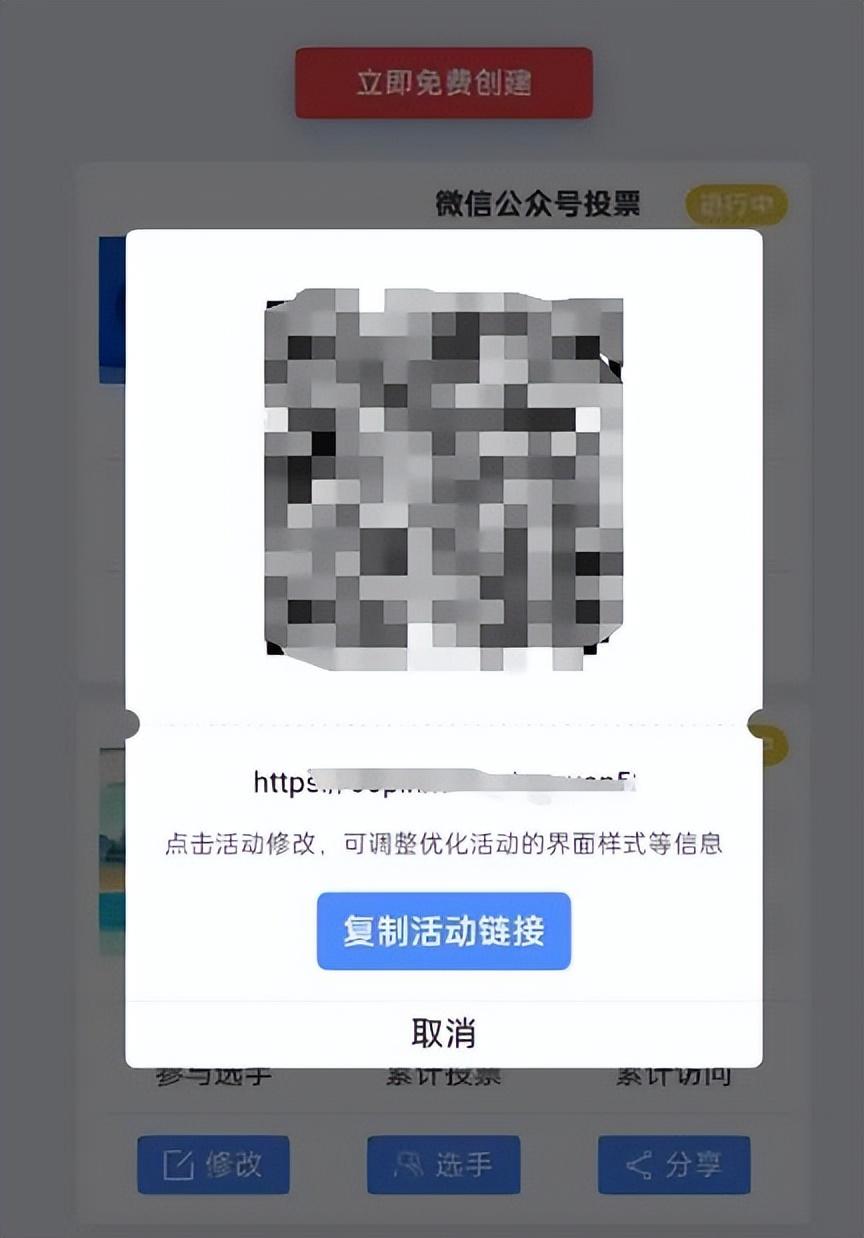Copy the activity link
The image size is (864, 1238).
tap(443, 931)
